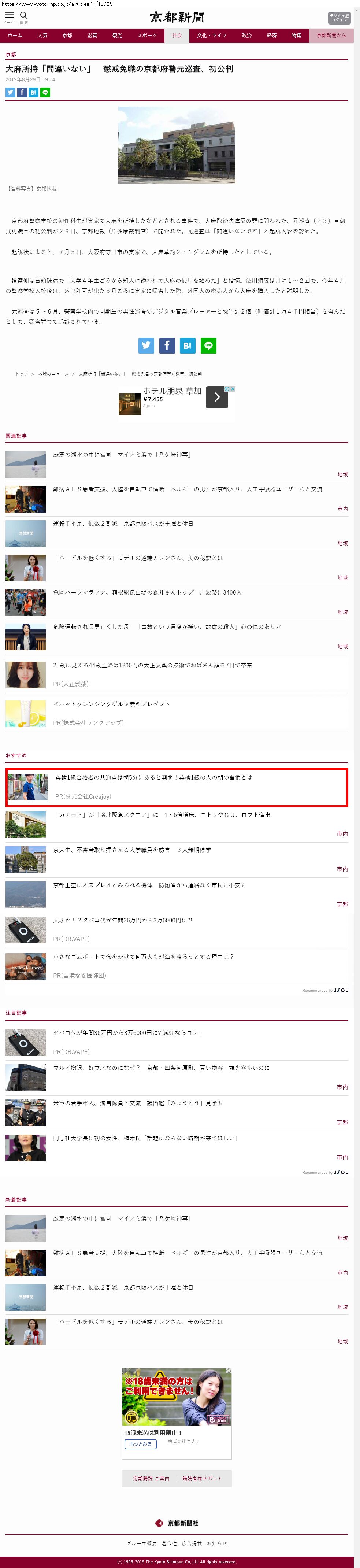Select the 京都新聞から tab
This screenshot has height=1568, width=360.
[x=331, y=36]
